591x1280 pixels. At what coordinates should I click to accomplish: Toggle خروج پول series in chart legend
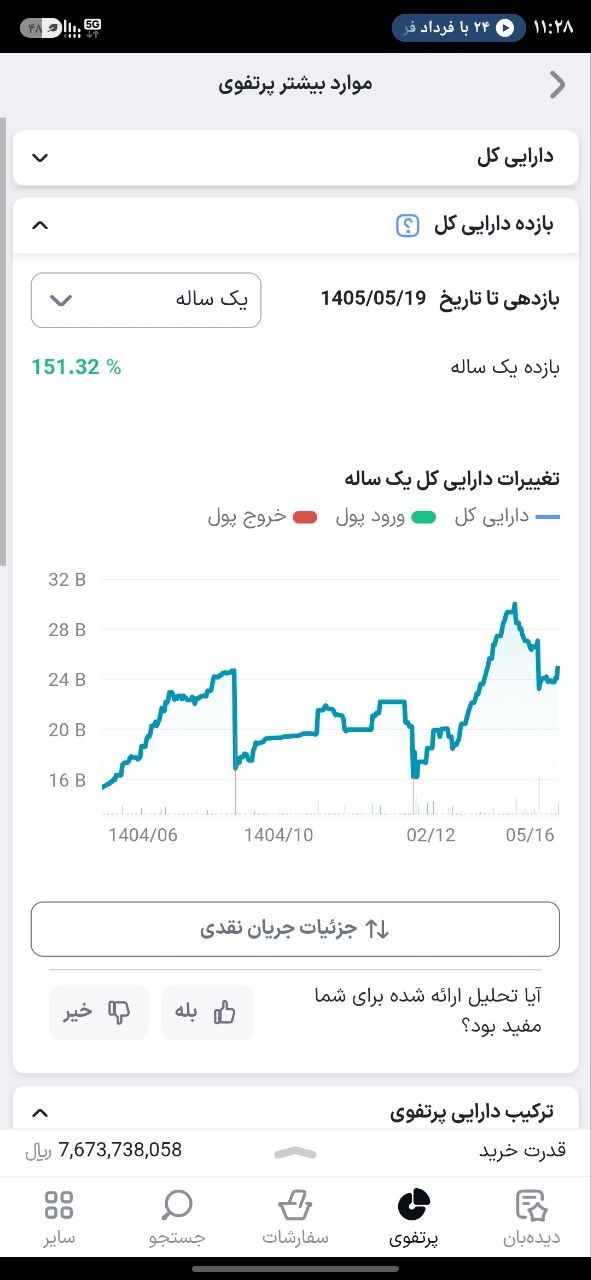pos(263,516)
